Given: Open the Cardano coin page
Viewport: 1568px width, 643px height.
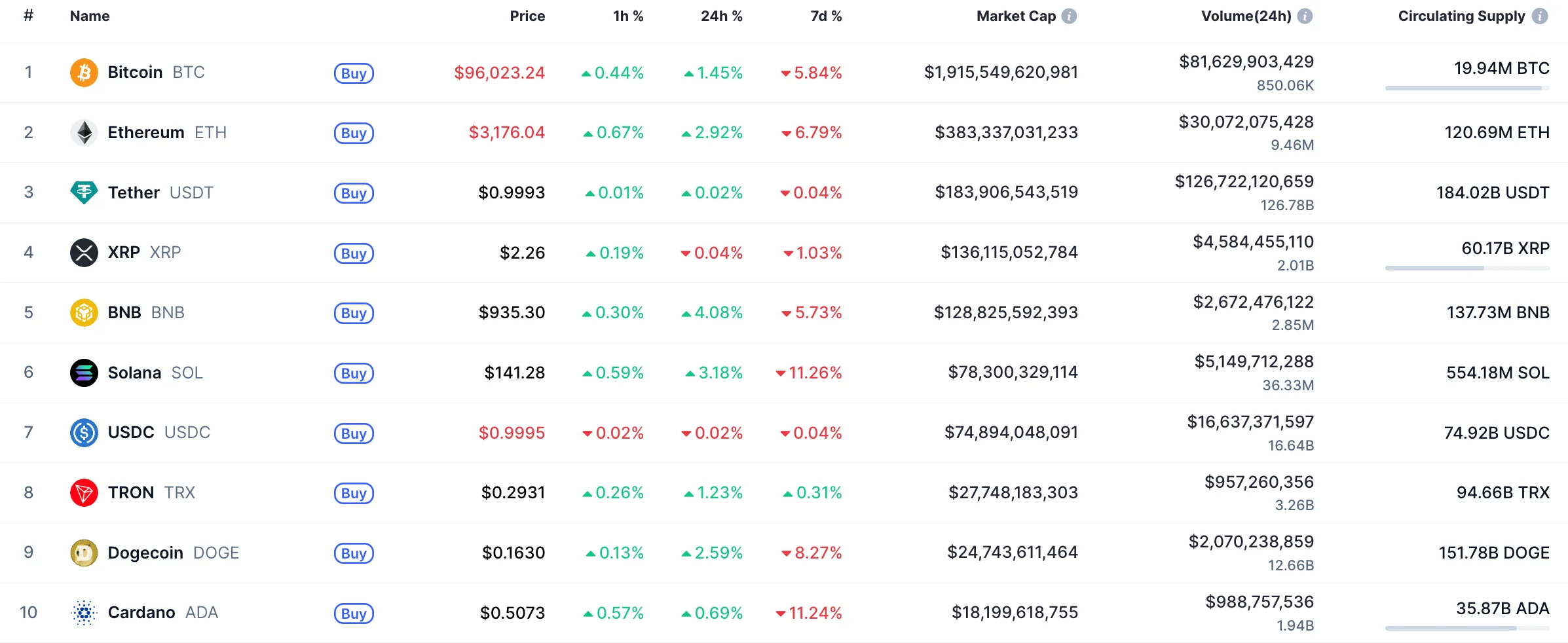Looking at the screenshot, I should (141, 612).
